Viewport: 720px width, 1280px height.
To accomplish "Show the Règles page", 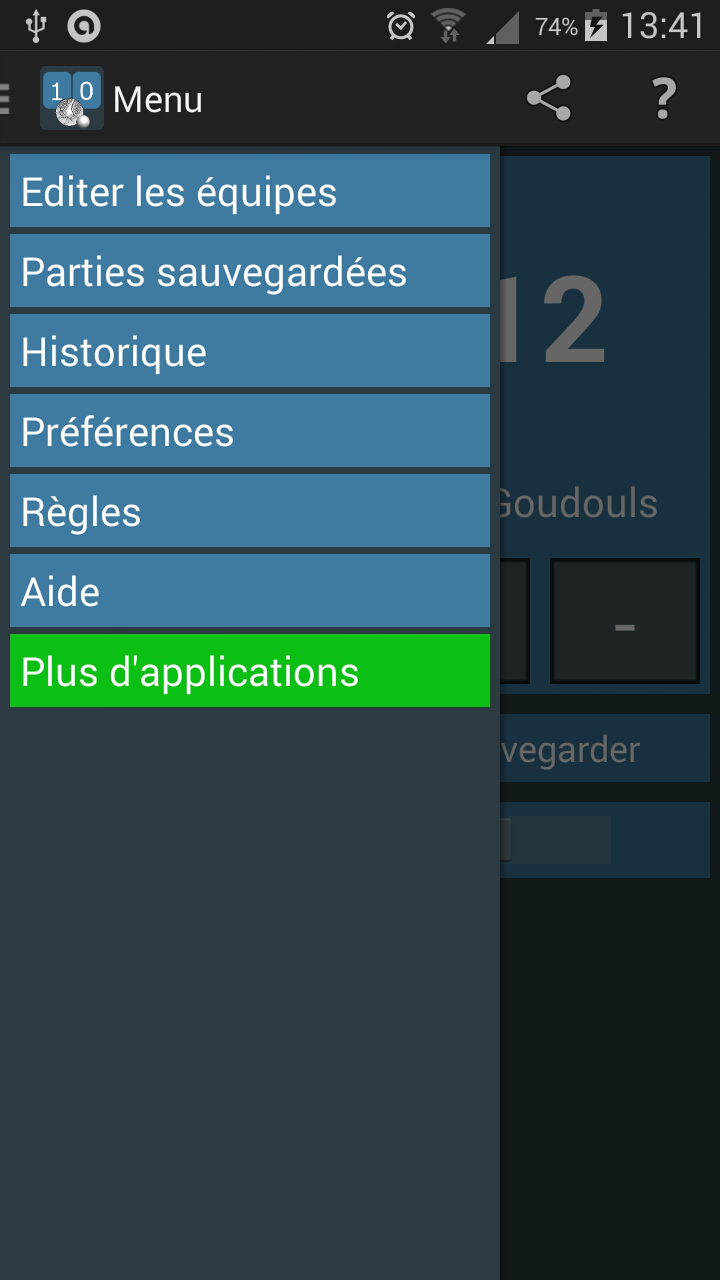I will coord(250,511).
